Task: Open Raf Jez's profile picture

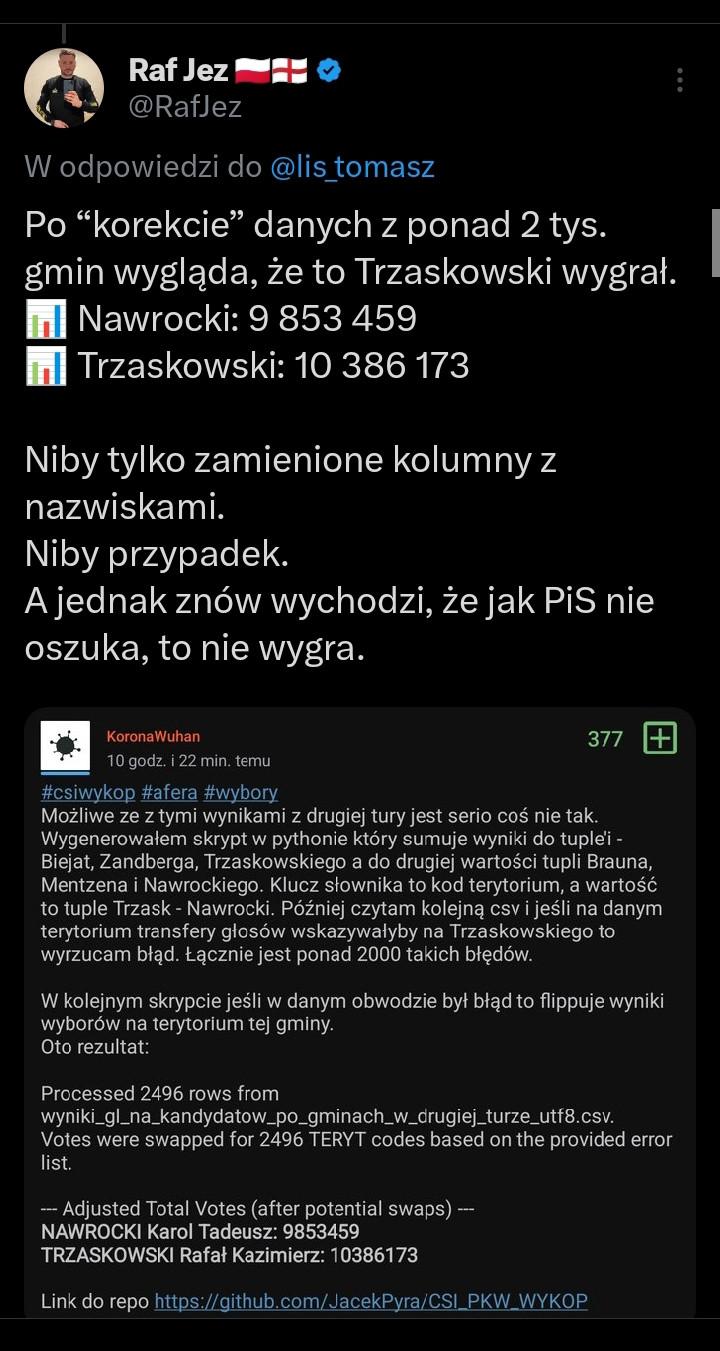Action: coord(64,87)
